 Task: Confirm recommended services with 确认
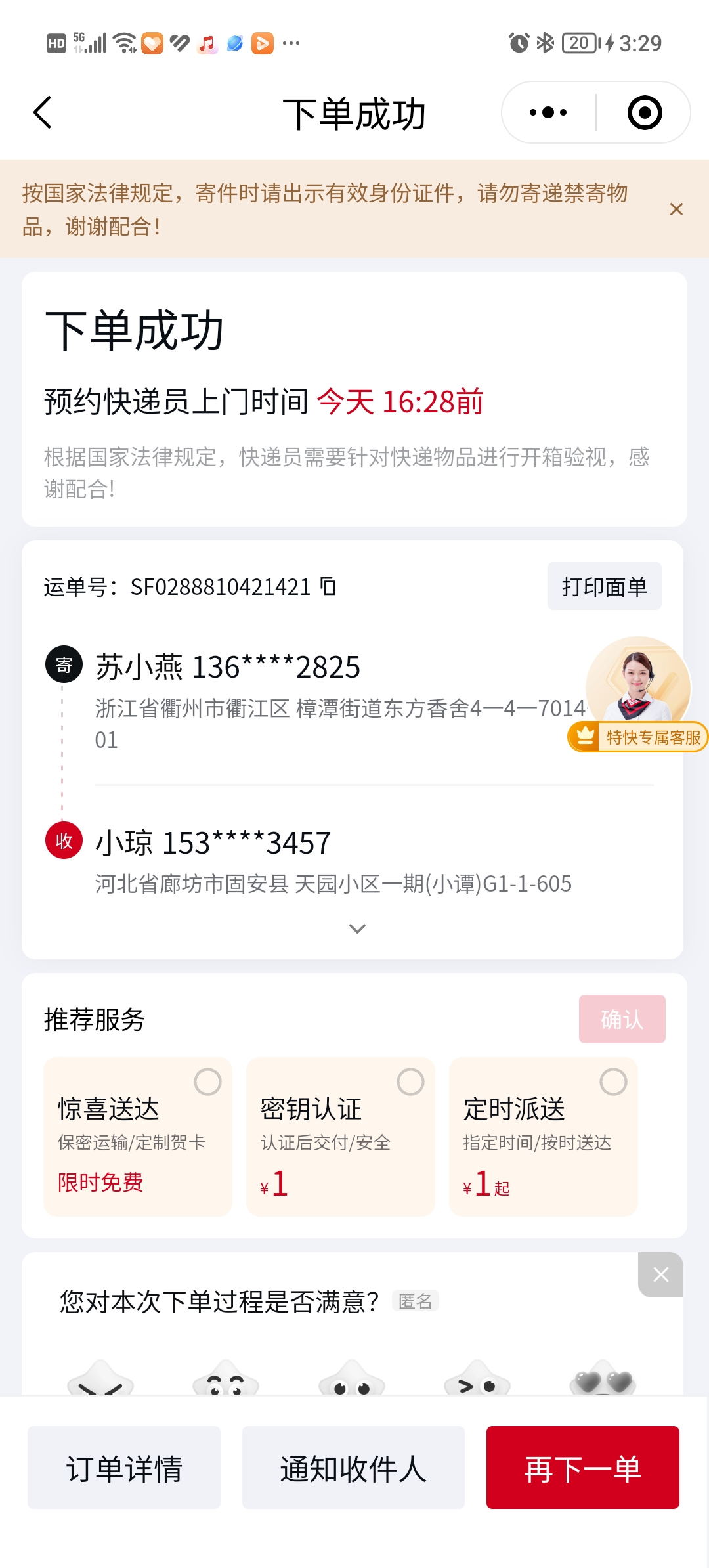pyautogui.click(x=622, y=1019)
